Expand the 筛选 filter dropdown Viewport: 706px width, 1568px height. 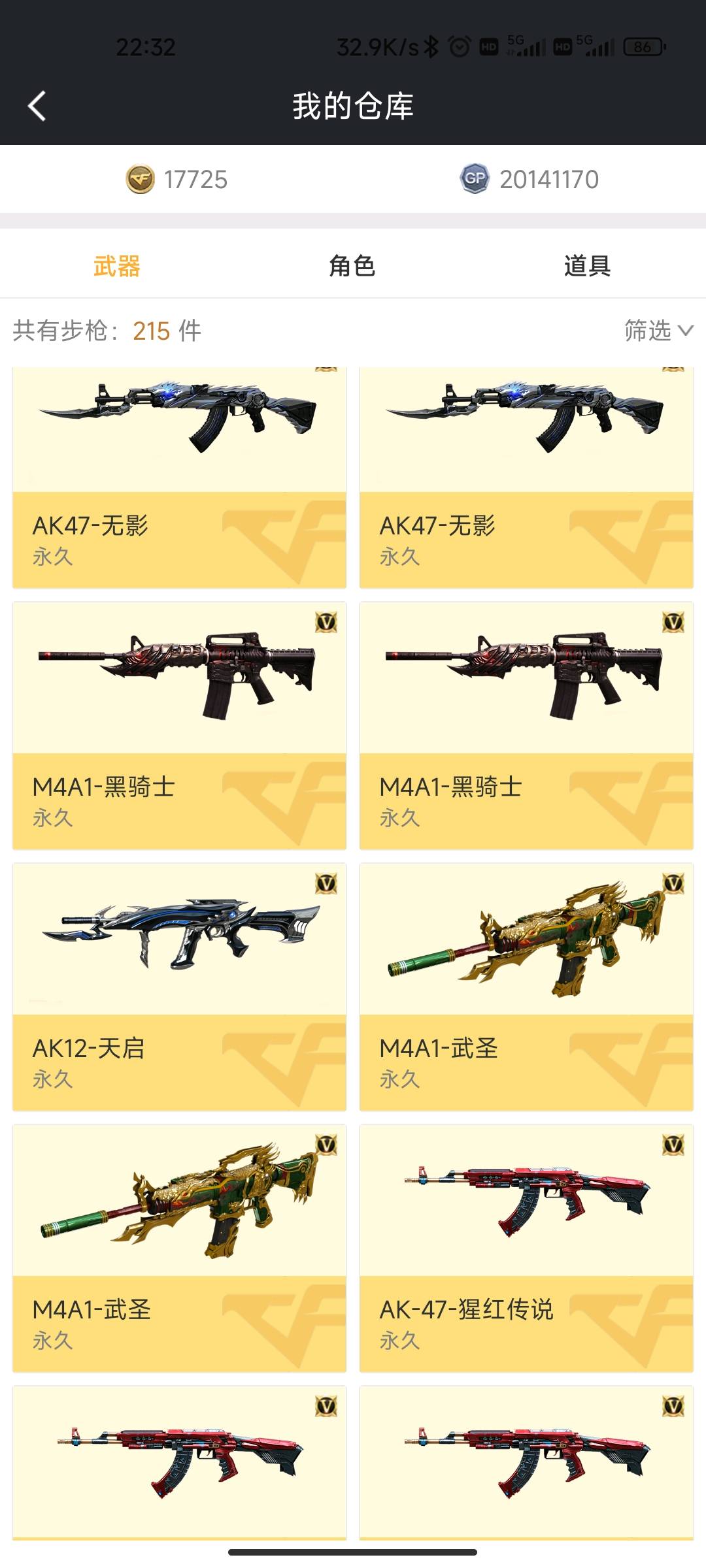click(x=657, y=331)
